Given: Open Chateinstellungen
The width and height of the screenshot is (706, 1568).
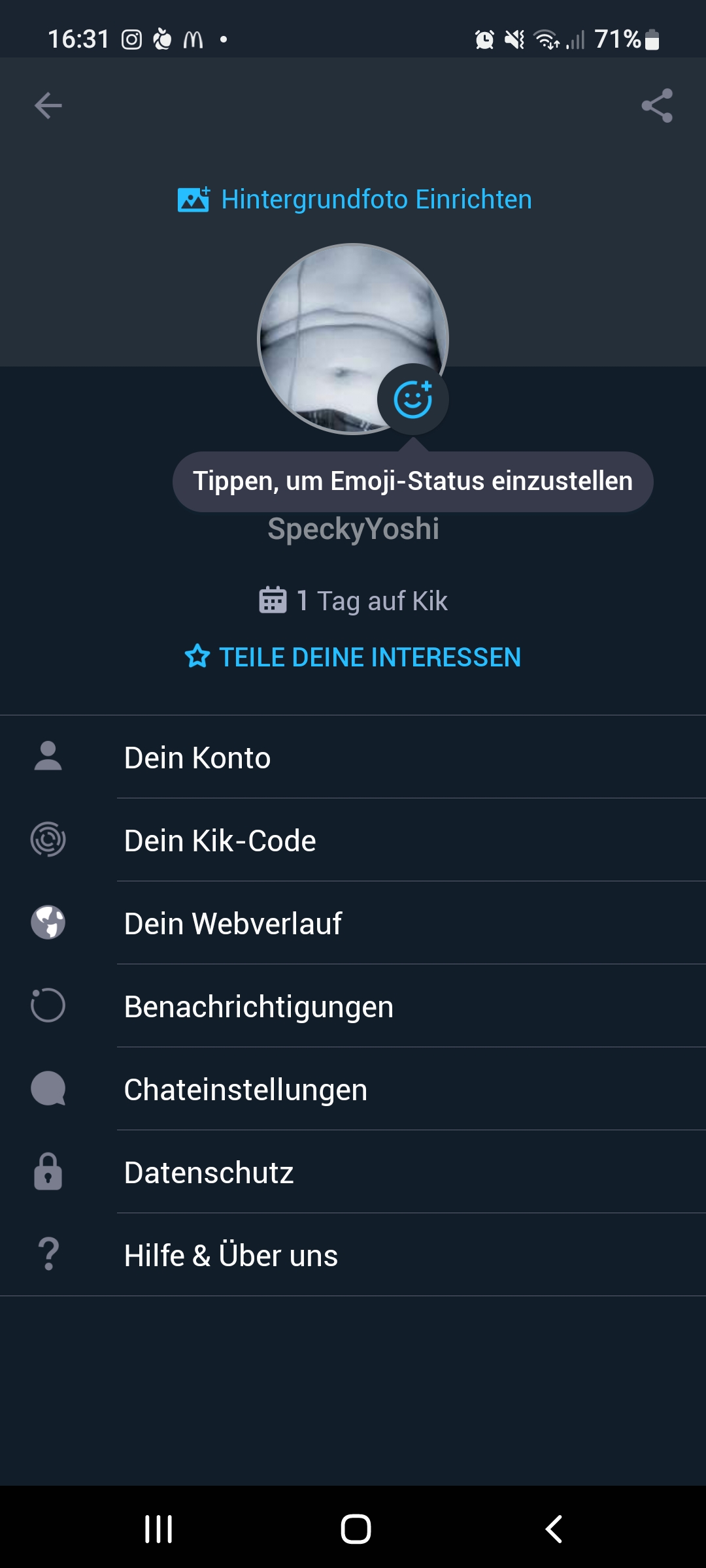Looking at the screenshot, I should click(353, 1090).
